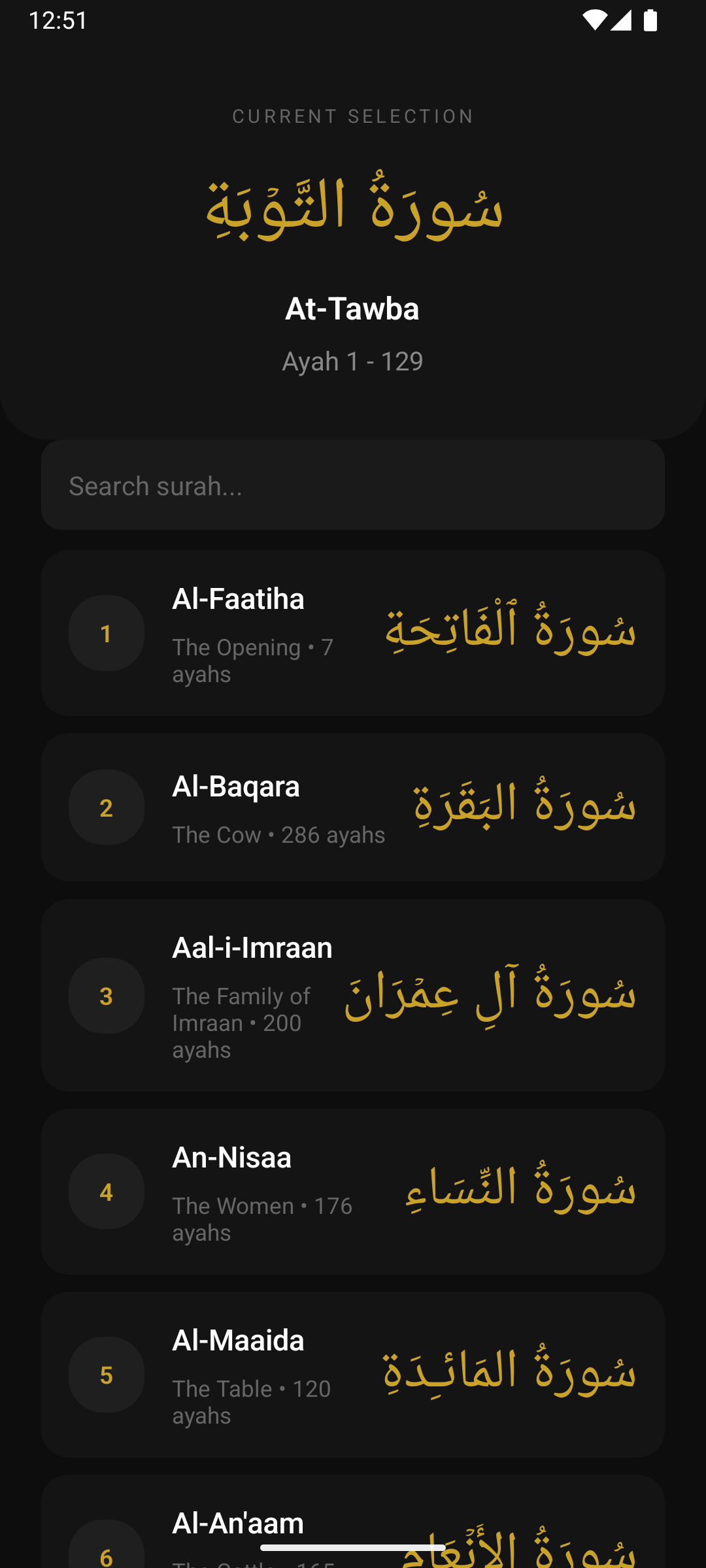
Task: Open An-Nisaa, The Women surah
Action: click(x=353, y=1192)
